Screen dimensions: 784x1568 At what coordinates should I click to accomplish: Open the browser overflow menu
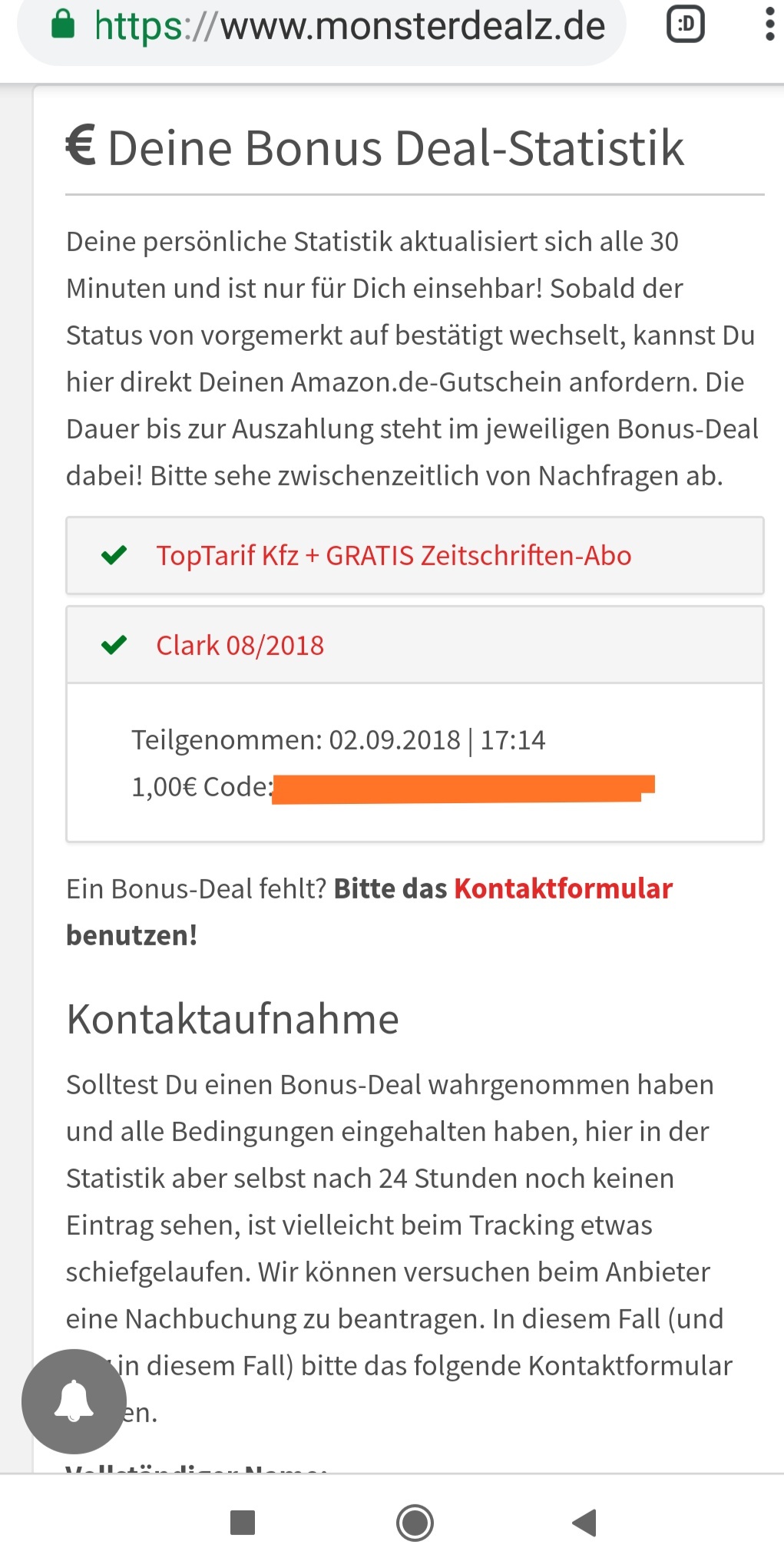coord(769,26)
